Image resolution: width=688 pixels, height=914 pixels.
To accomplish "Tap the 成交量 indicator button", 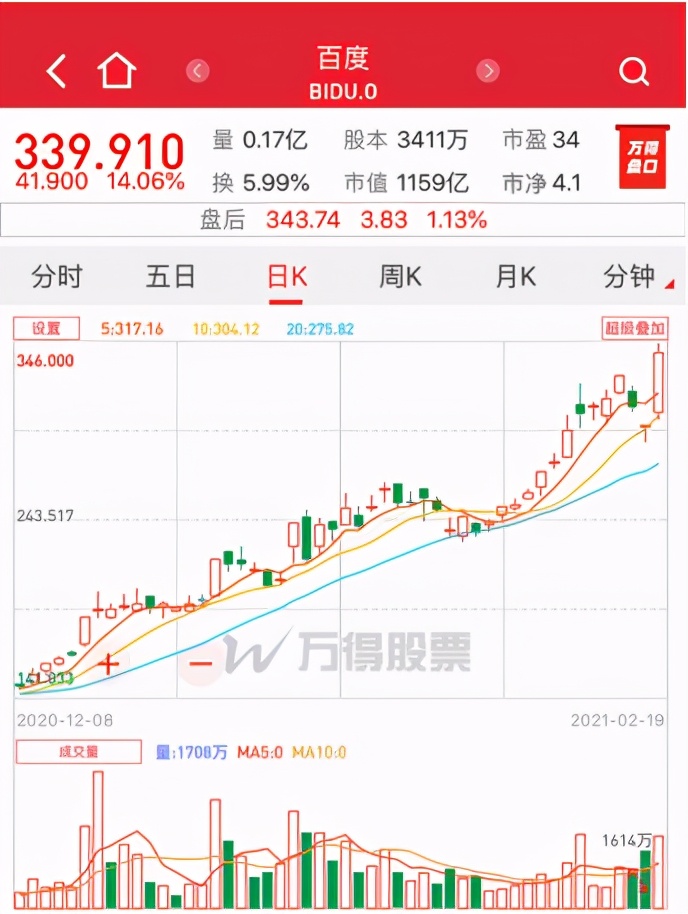I will coord(75,751).
